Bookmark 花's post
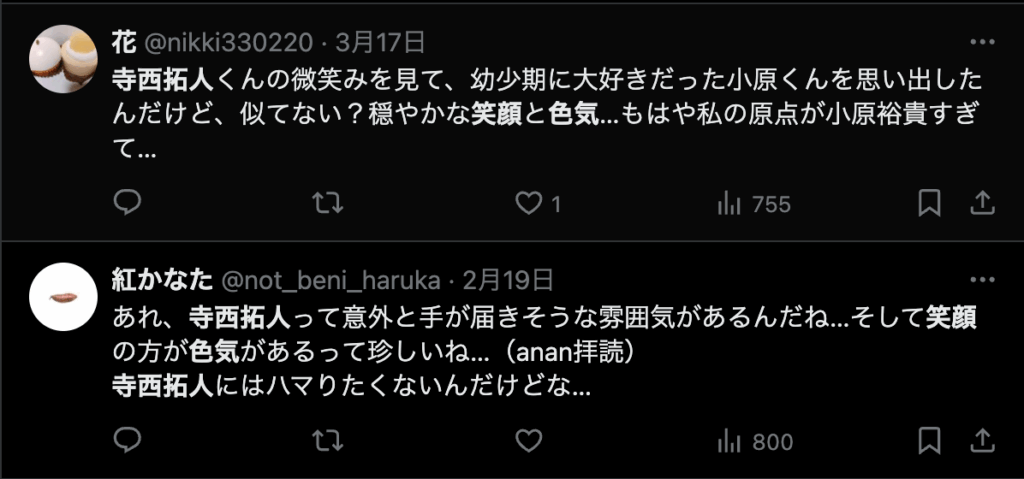The image size is (1024, 479). pos(930,204)
